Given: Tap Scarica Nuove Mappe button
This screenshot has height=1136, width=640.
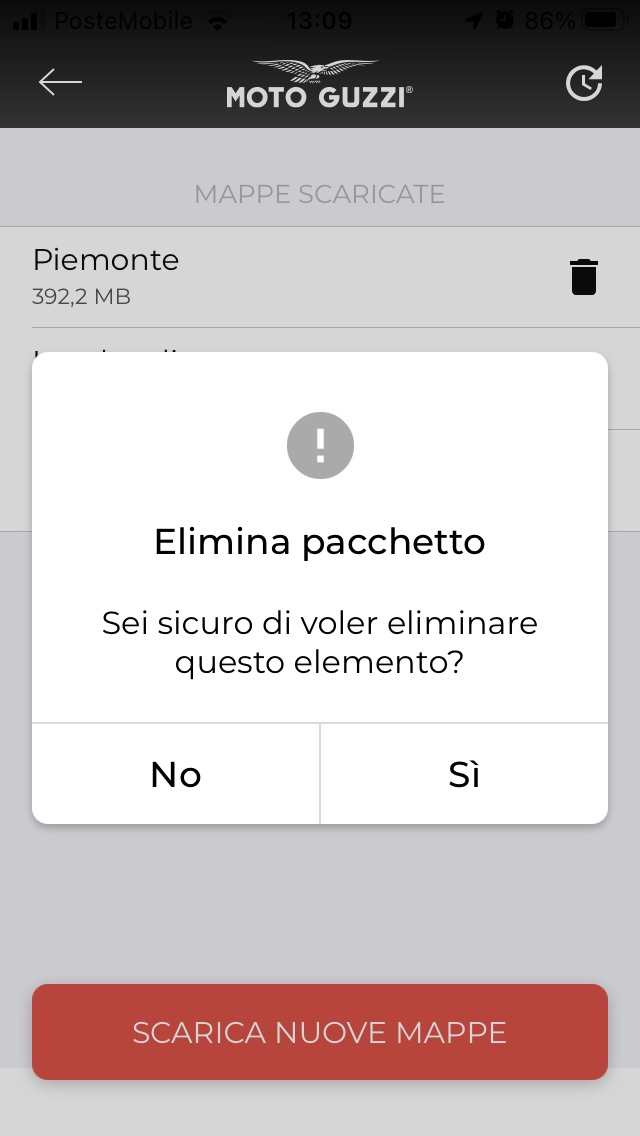Looking at the screenshot, I should click(x=320, y=1032).
